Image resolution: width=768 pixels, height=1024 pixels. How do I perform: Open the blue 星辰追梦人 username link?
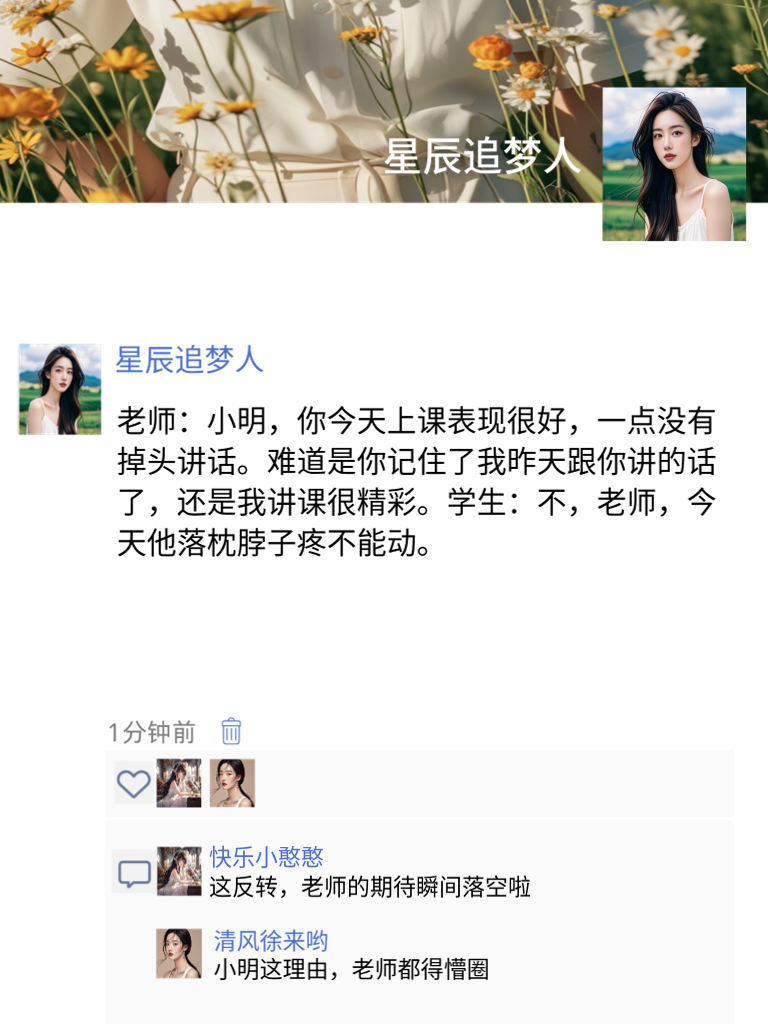(x=190, y=360)
